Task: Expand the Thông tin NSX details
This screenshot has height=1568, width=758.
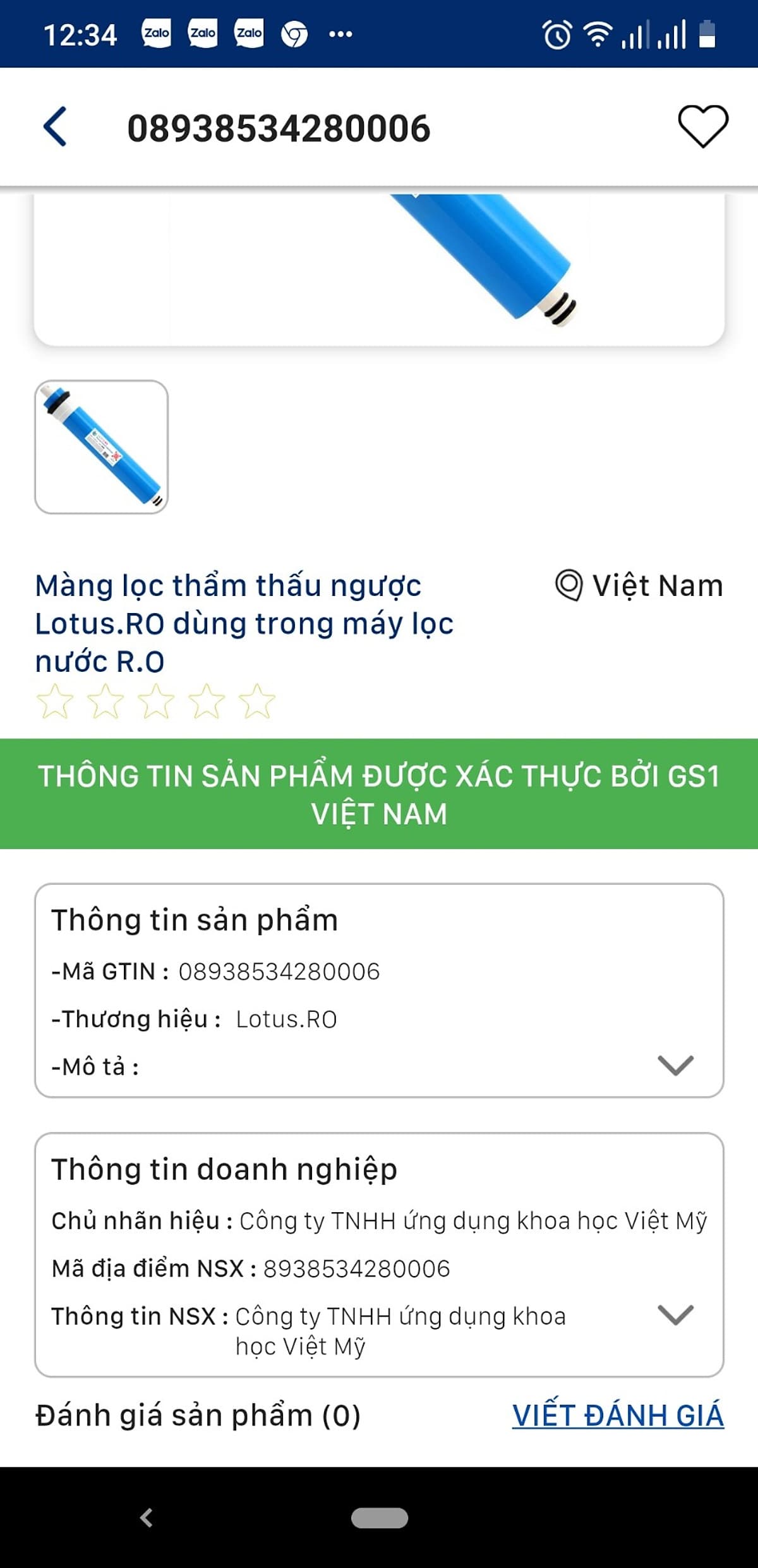Action: (x=675, y=1315)
